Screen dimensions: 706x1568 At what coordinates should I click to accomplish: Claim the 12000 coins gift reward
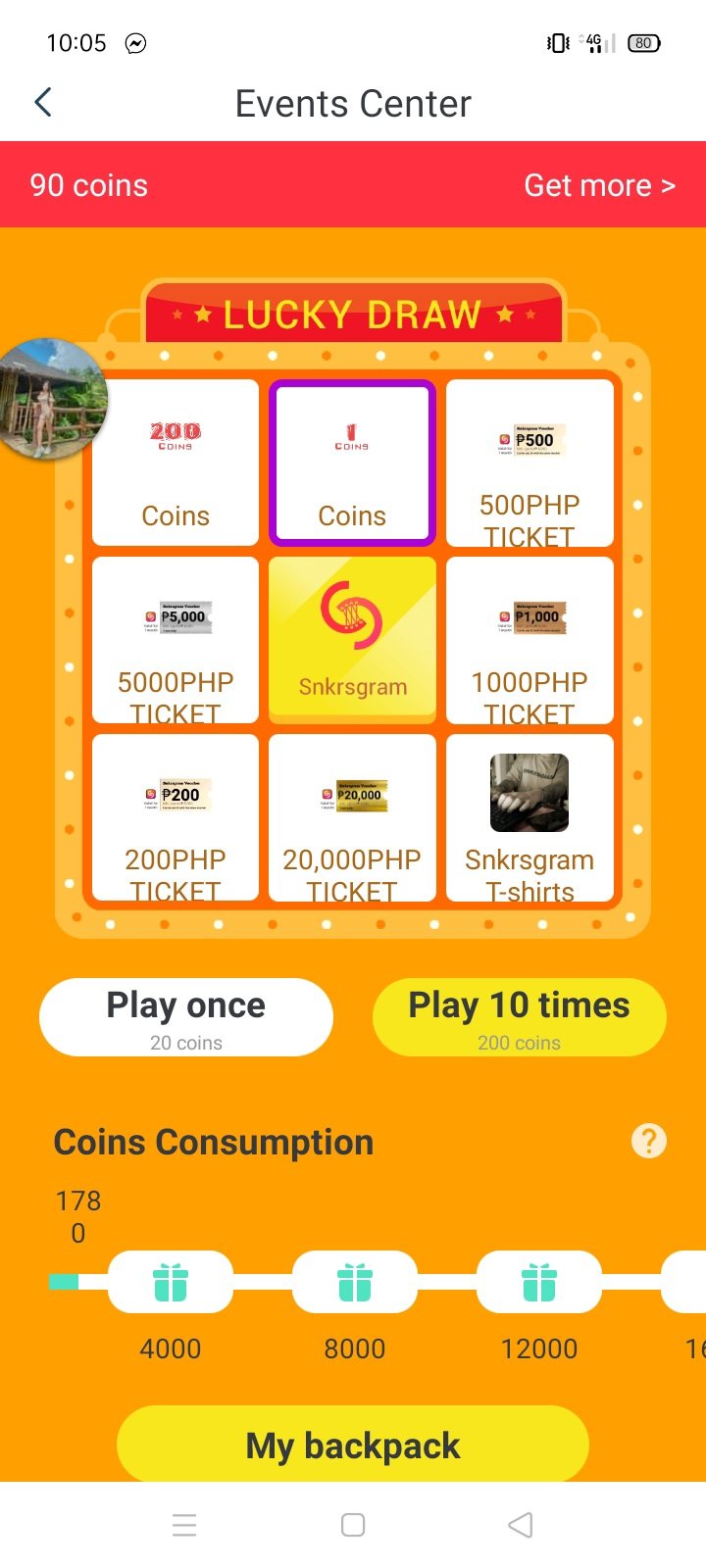(539, 1282)
